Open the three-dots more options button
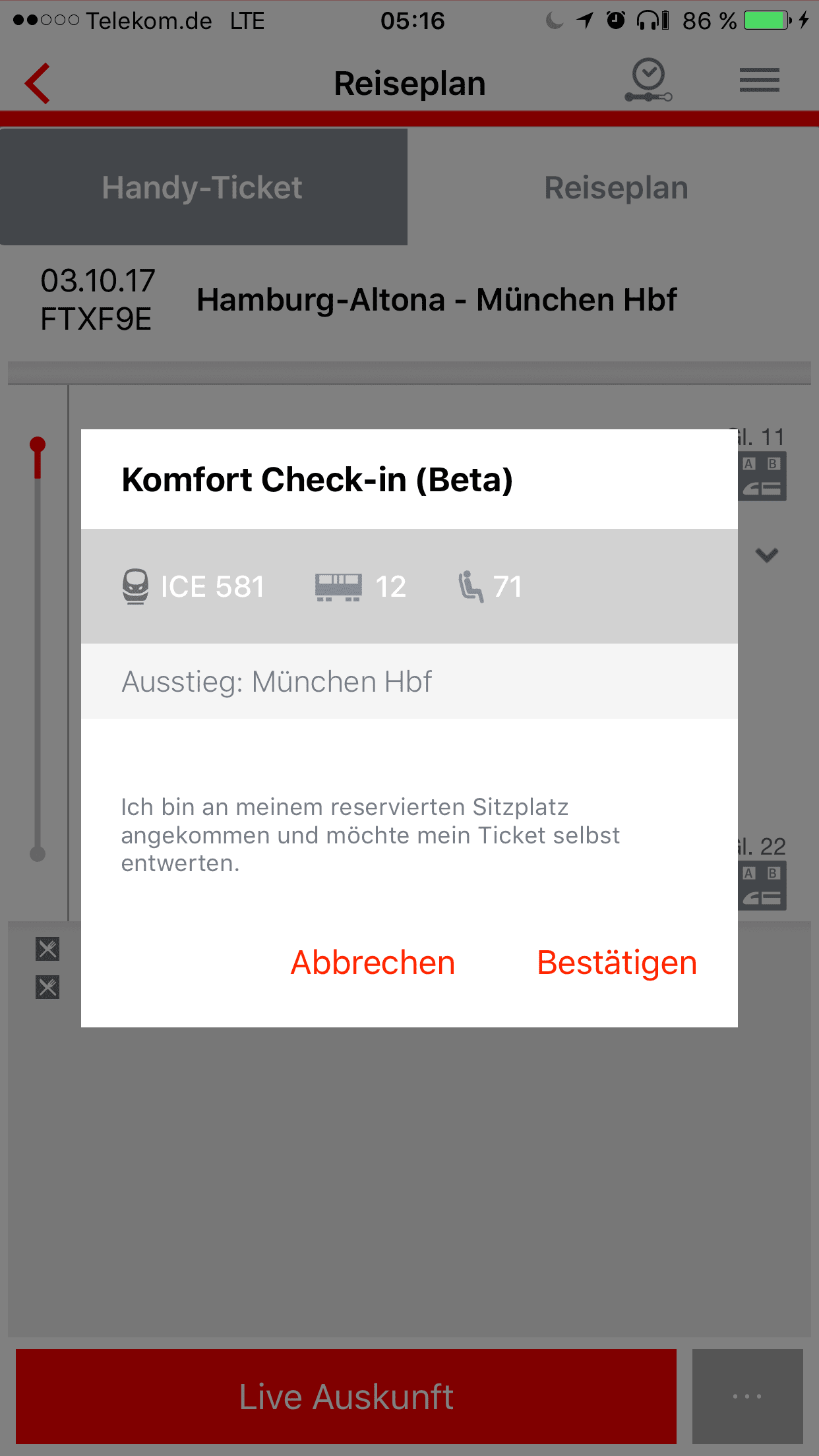 coord(747,1396)
